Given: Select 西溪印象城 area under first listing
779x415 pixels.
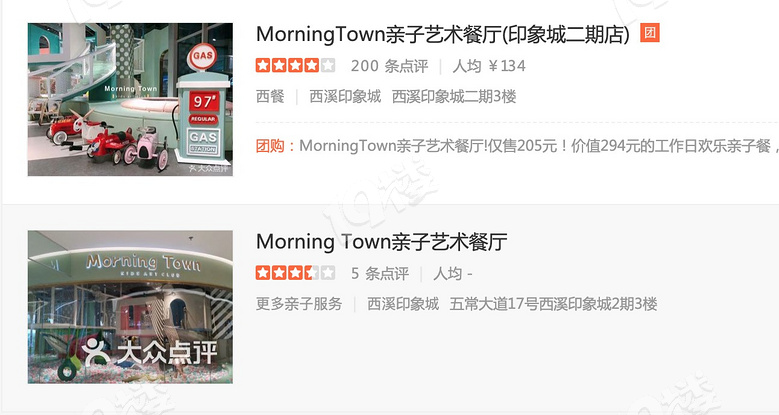Looking at the screenshot, I should (345, 97).
